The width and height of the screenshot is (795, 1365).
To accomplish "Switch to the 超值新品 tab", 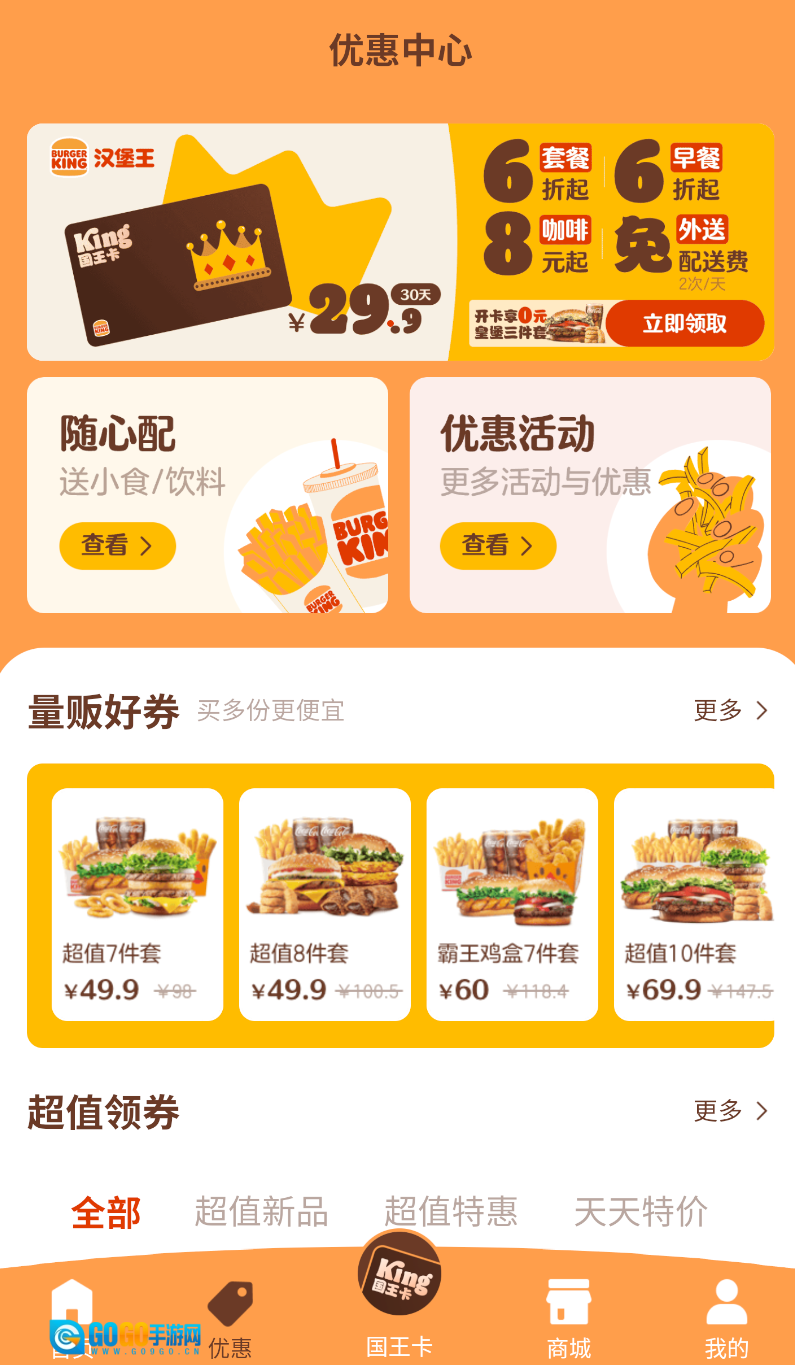I will tap(261, 1212).
